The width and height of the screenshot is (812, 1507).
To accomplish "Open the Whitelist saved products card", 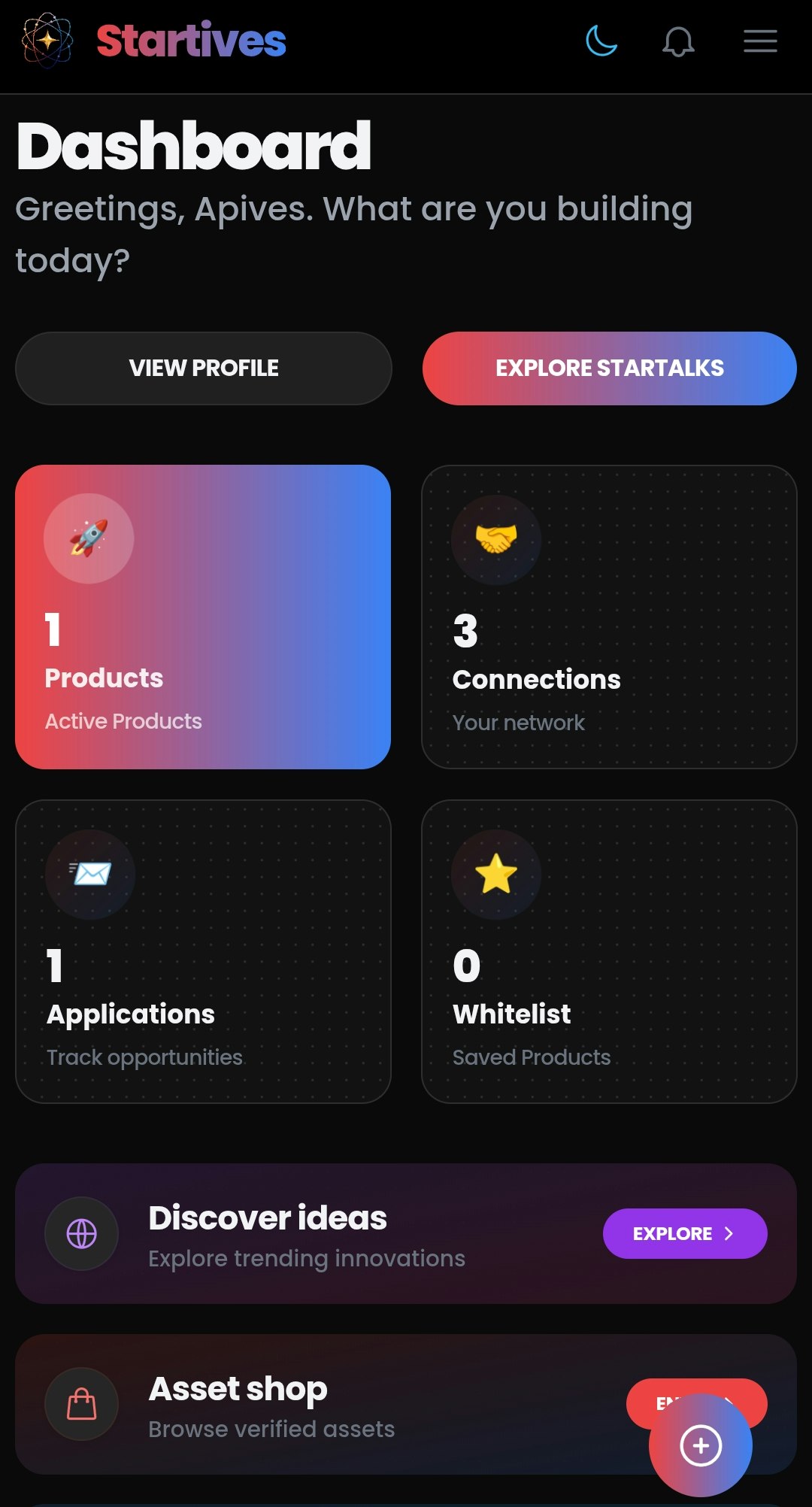I will pyautogui.click(x=609, y=951).
